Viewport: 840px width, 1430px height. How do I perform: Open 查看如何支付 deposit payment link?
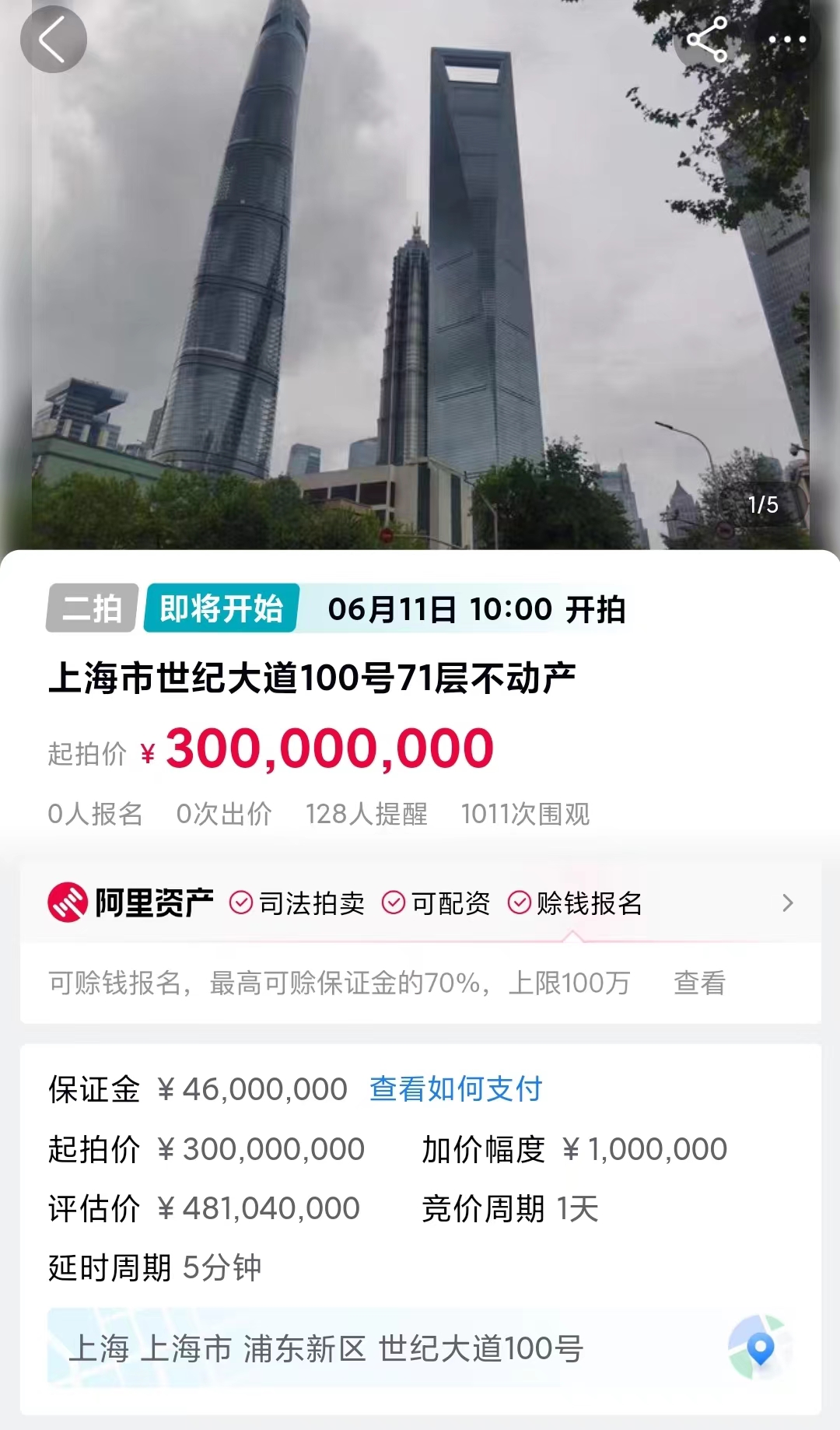(456, 1089)
